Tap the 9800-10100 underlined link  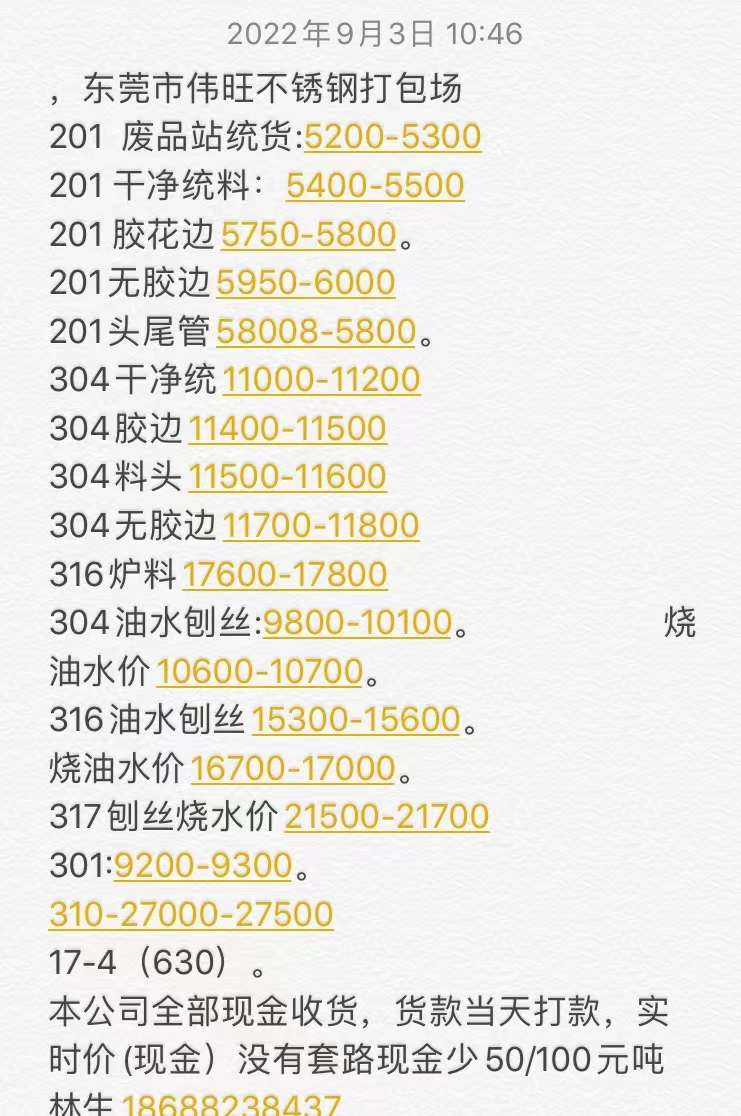[x=357, y=623]
